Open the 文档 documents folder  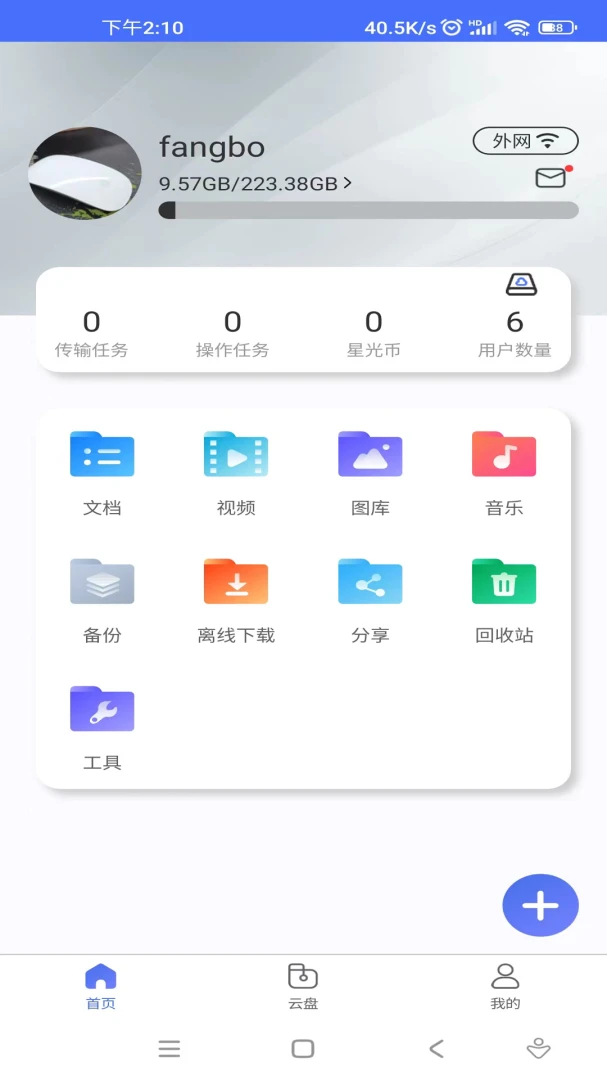tap(102, 472)
